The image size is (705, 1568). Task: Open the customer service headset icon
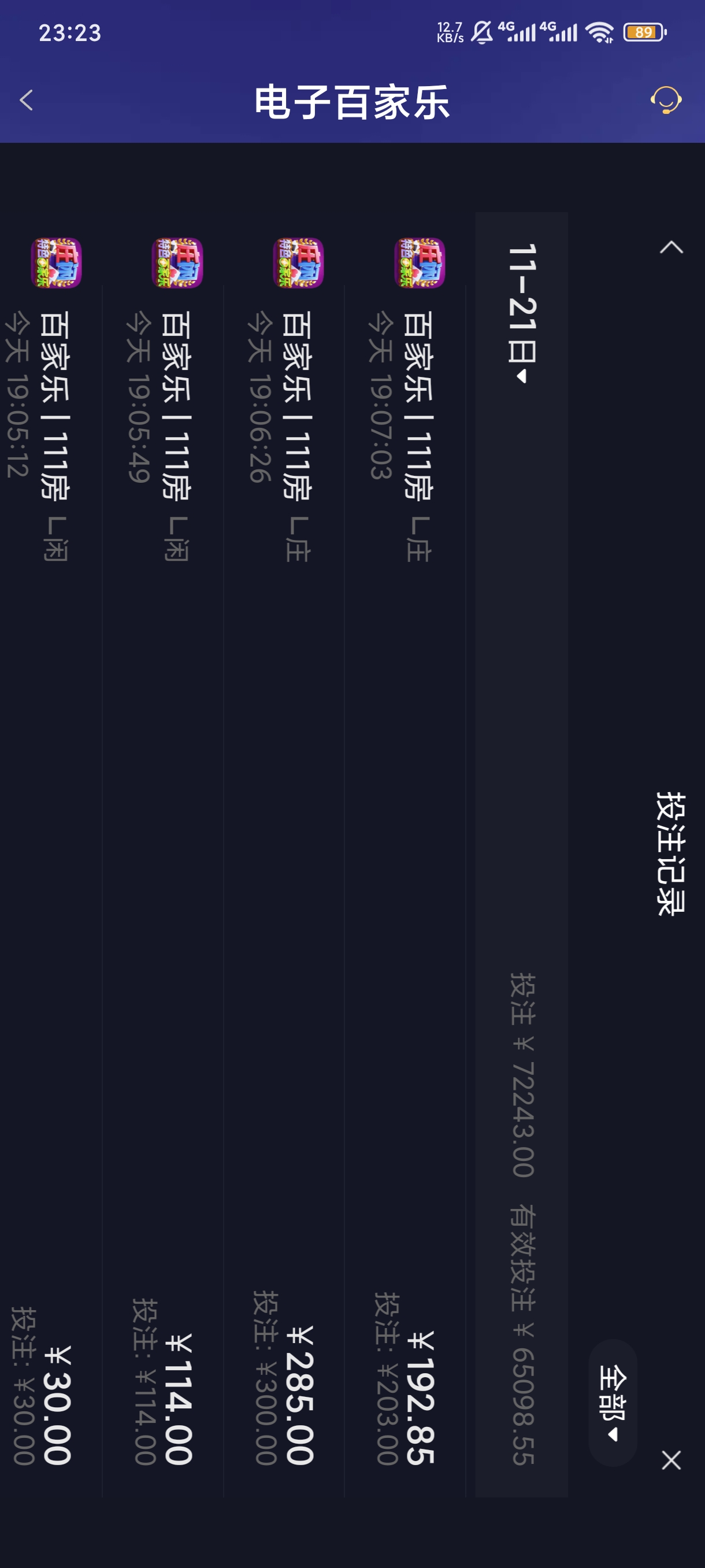click(666, 101)
